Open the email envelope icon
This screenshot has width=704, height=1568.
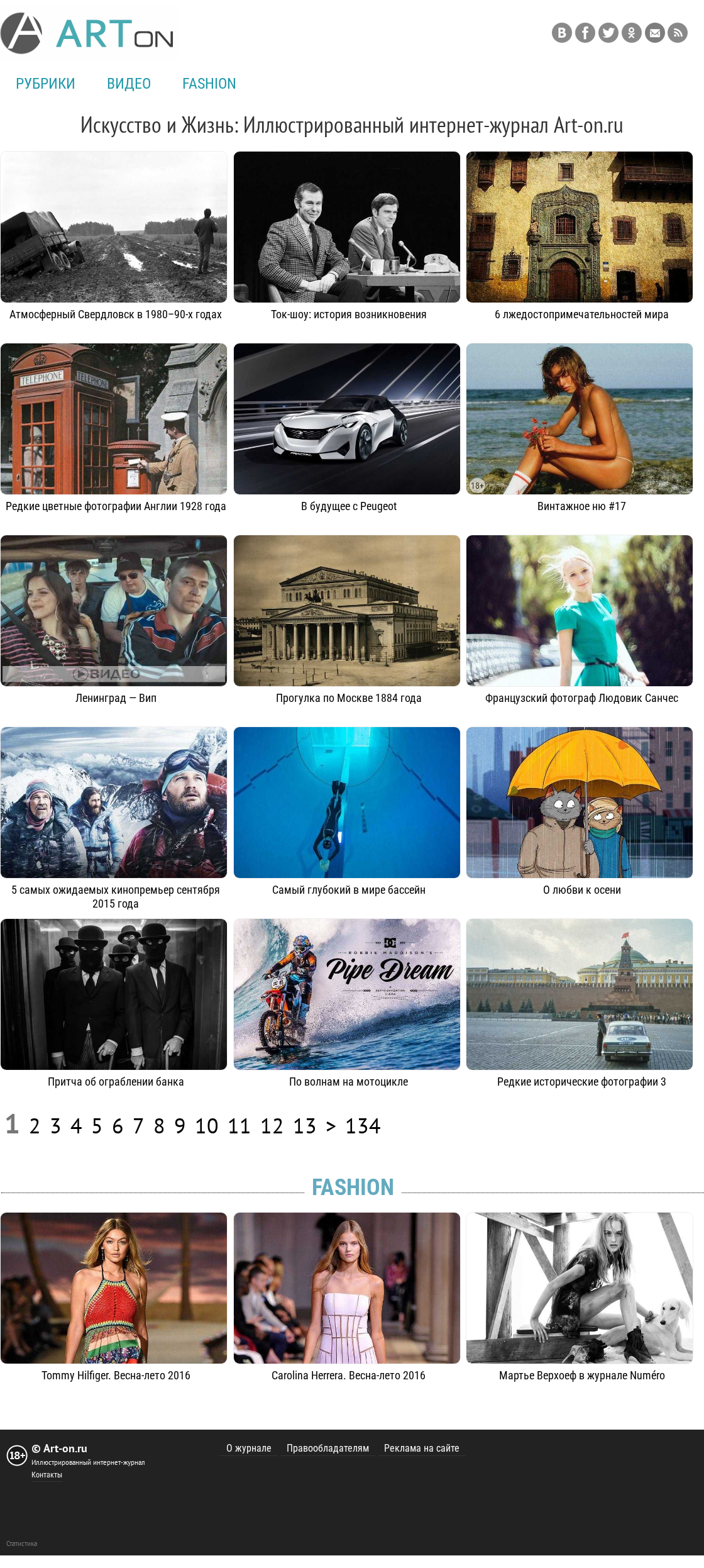654,33
